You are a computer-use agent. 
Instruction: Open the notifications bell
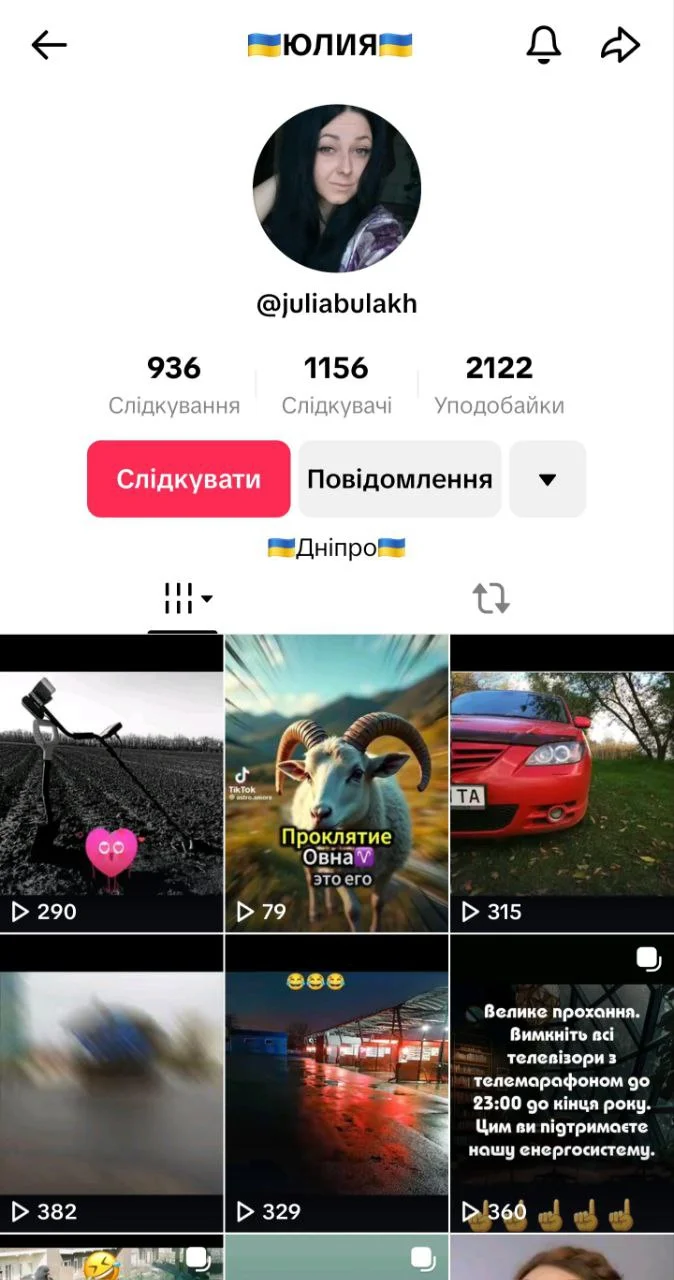tap(544, 45)
